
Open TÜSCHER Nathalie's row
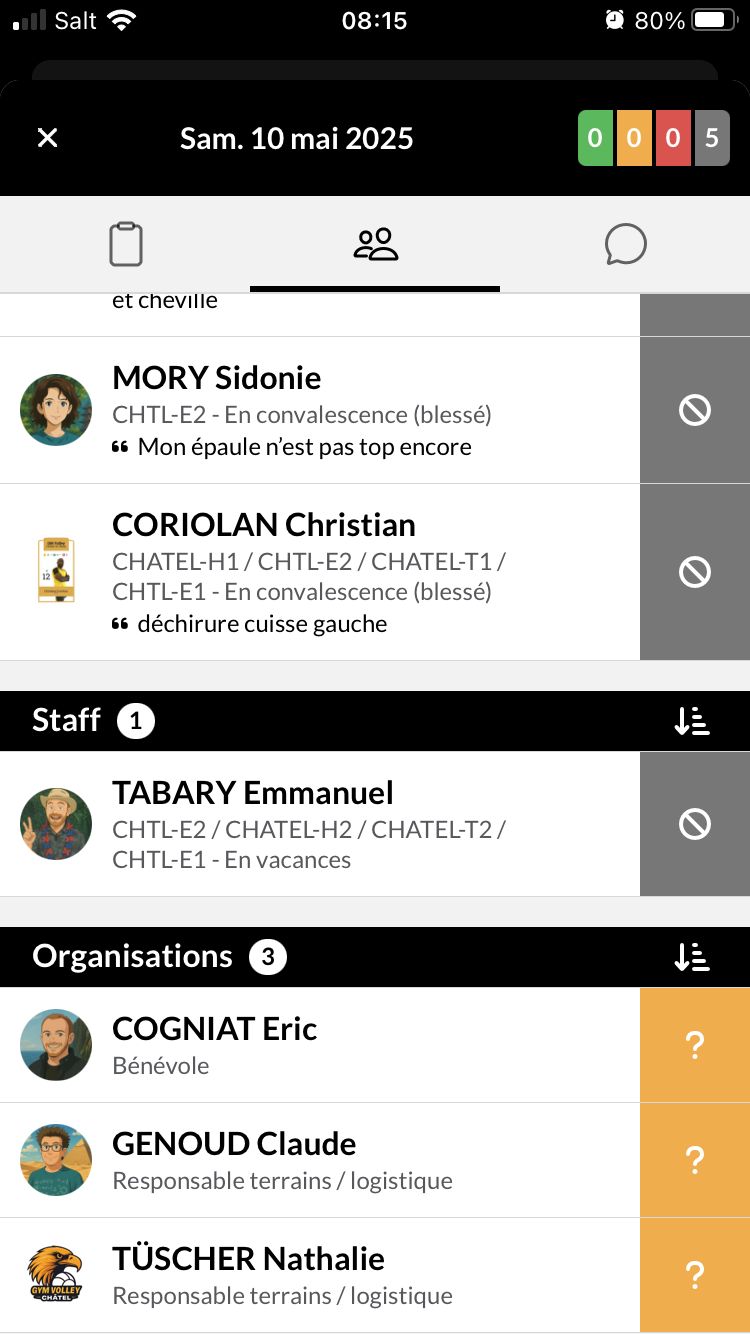(x=320, y=1275)
